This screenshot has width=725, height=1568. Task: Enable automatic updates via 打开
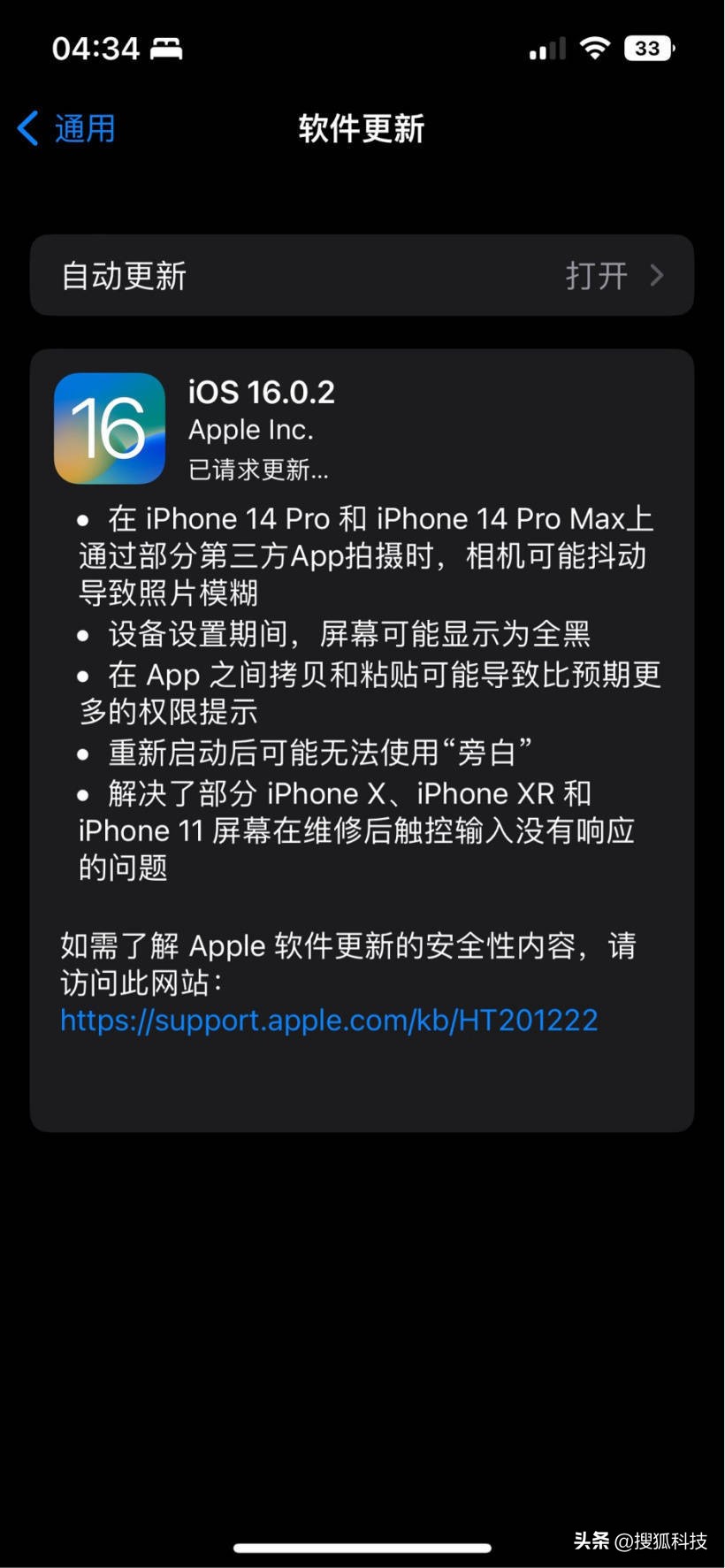click(x=594, y=276)
